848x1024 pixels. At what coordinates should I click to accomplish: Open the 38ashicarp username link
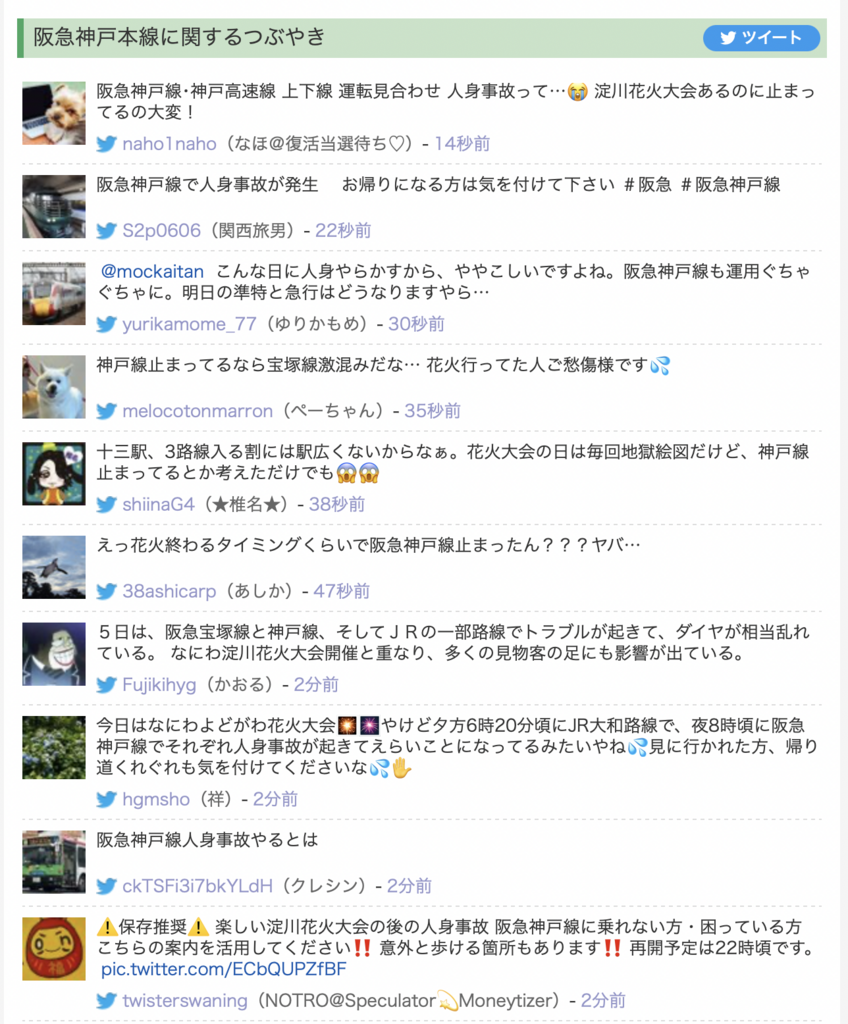click(169, 591)
